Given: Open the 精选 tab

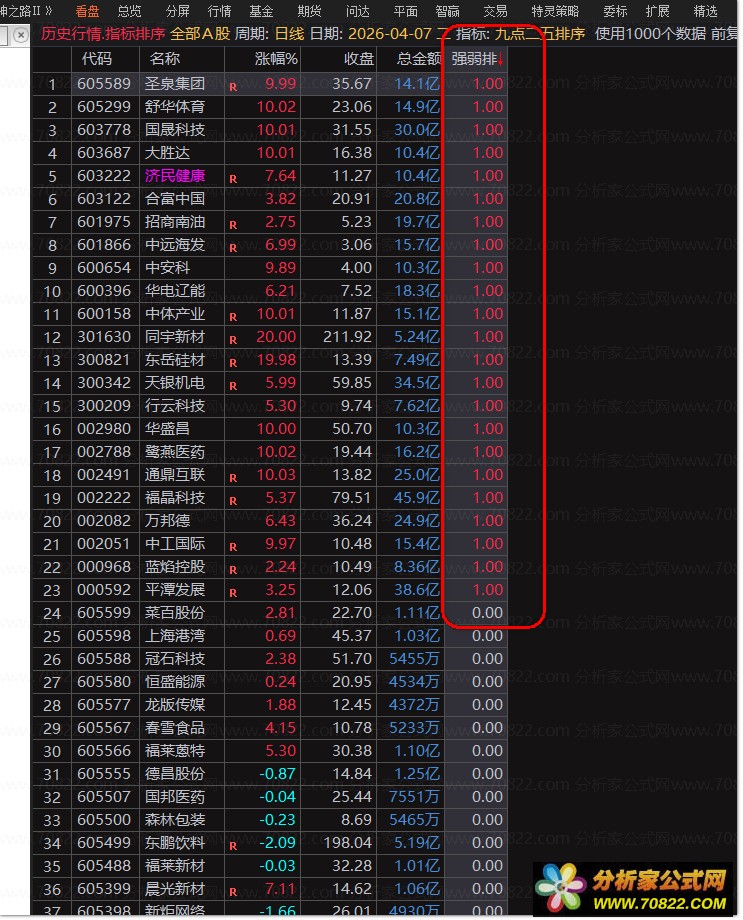Looking at the screenshot, I should click(x=705, y=11).
